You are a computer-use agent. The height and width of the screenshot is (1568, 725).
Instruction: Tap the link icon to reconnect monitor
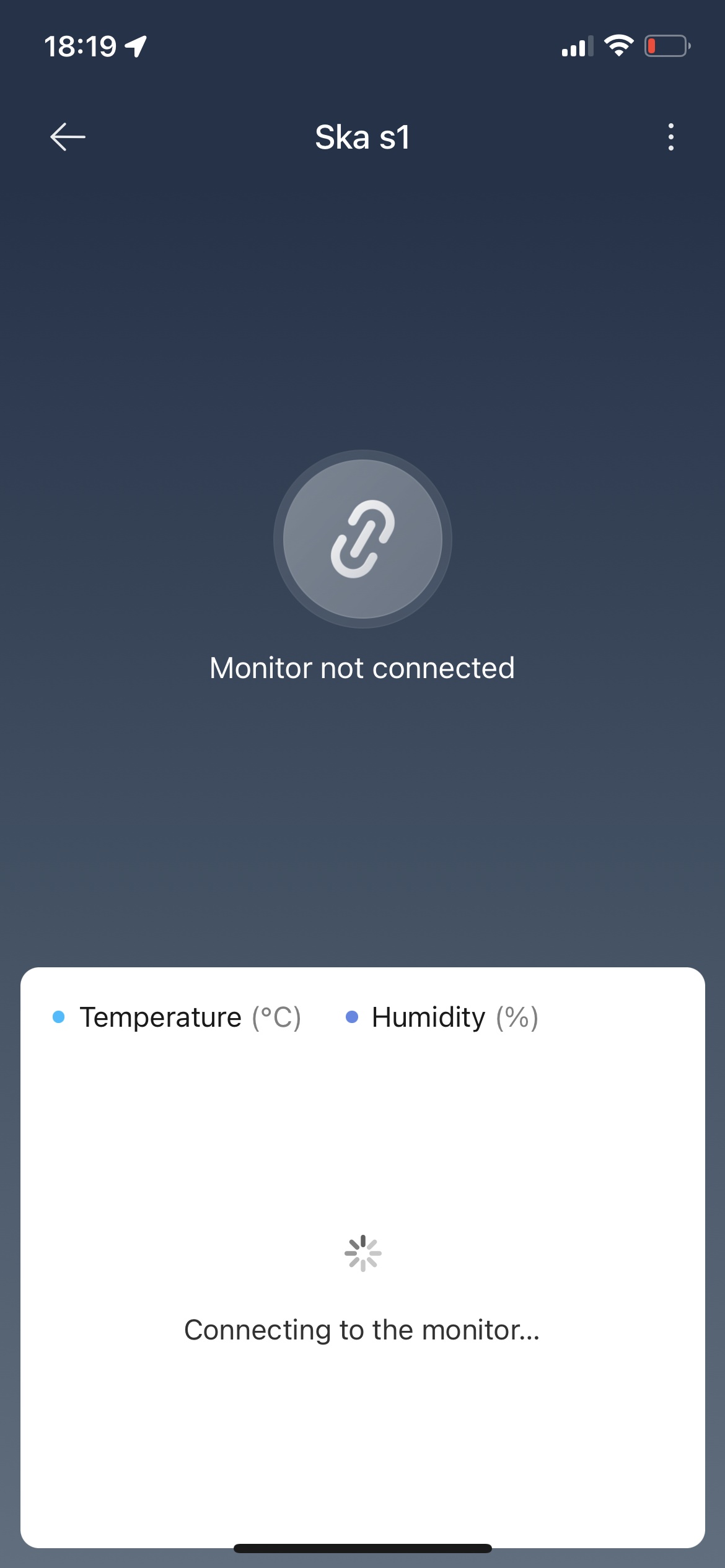pyautogui.click(x=362, y=539)
